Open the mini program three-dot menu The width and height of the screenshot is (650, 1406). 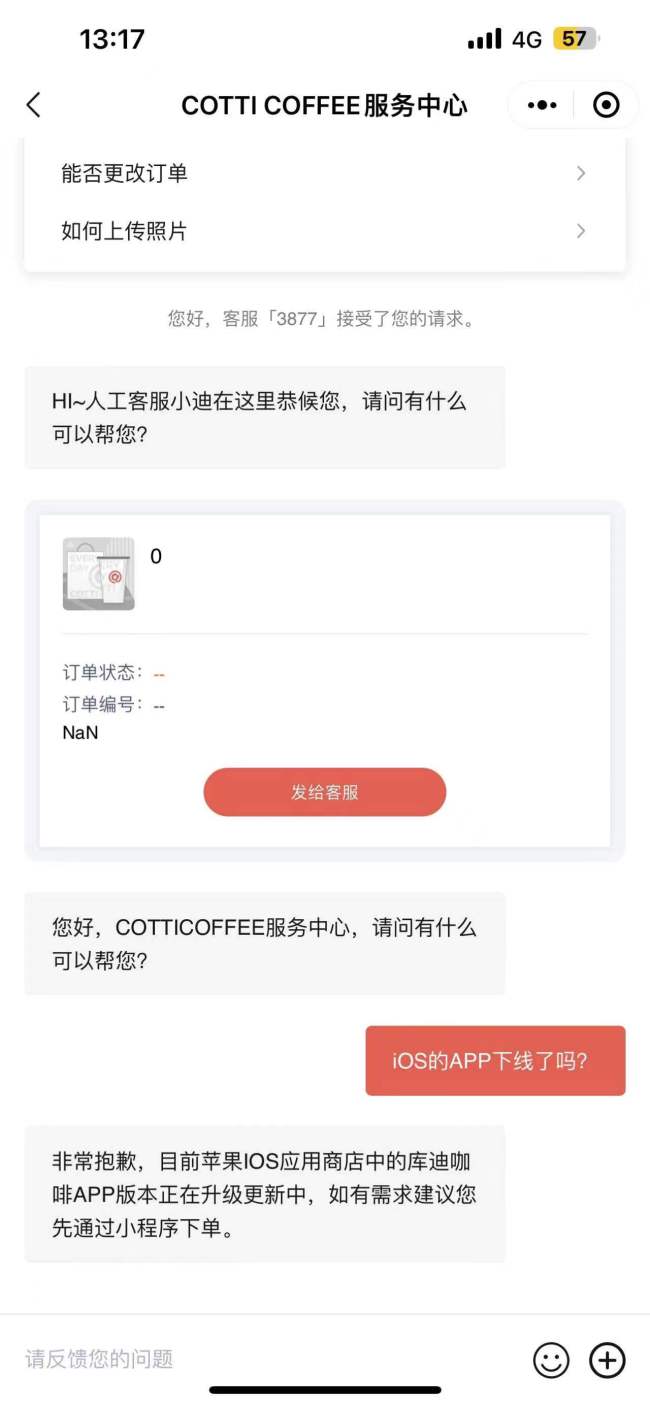click(542, 105)
